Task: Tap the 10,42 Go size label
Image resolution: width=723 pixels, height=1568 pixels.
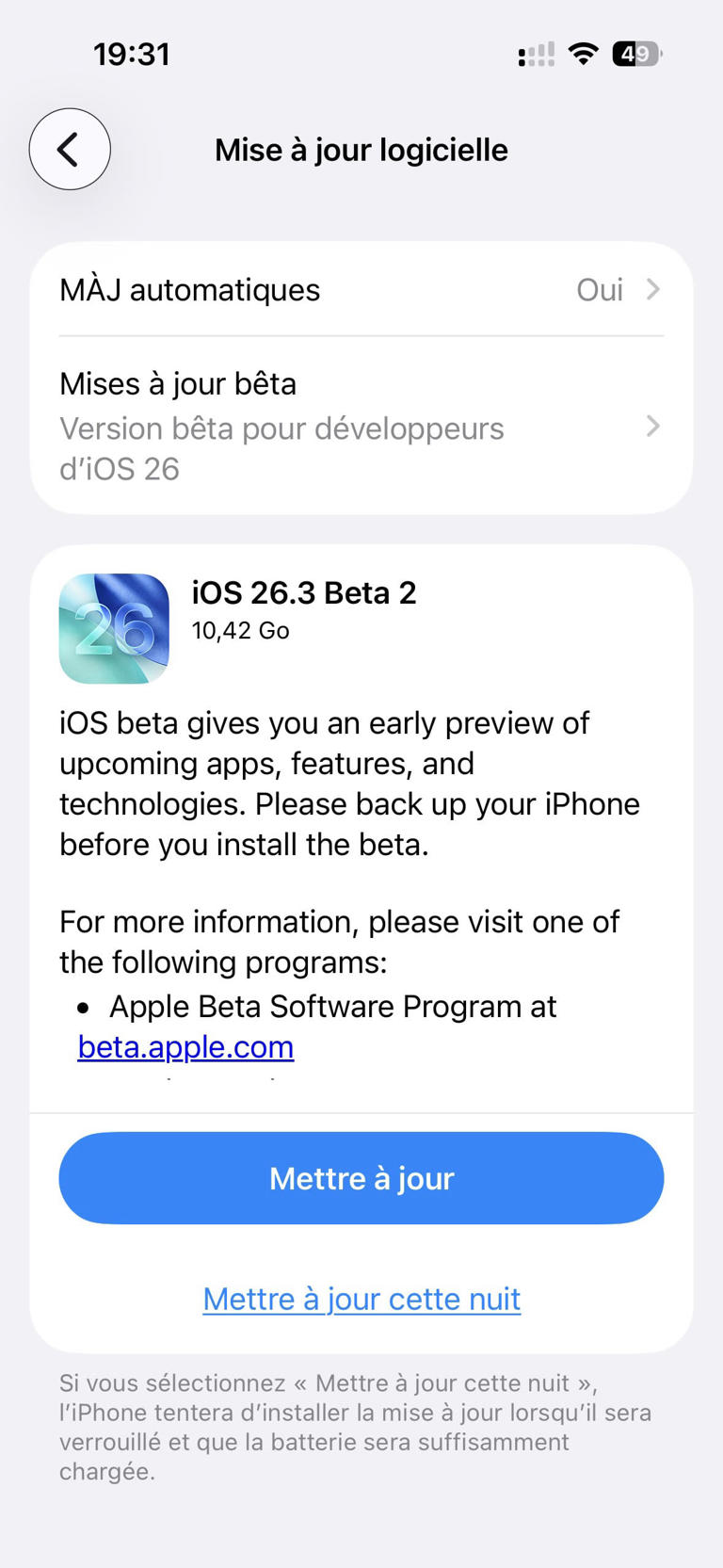Action: 240,630
